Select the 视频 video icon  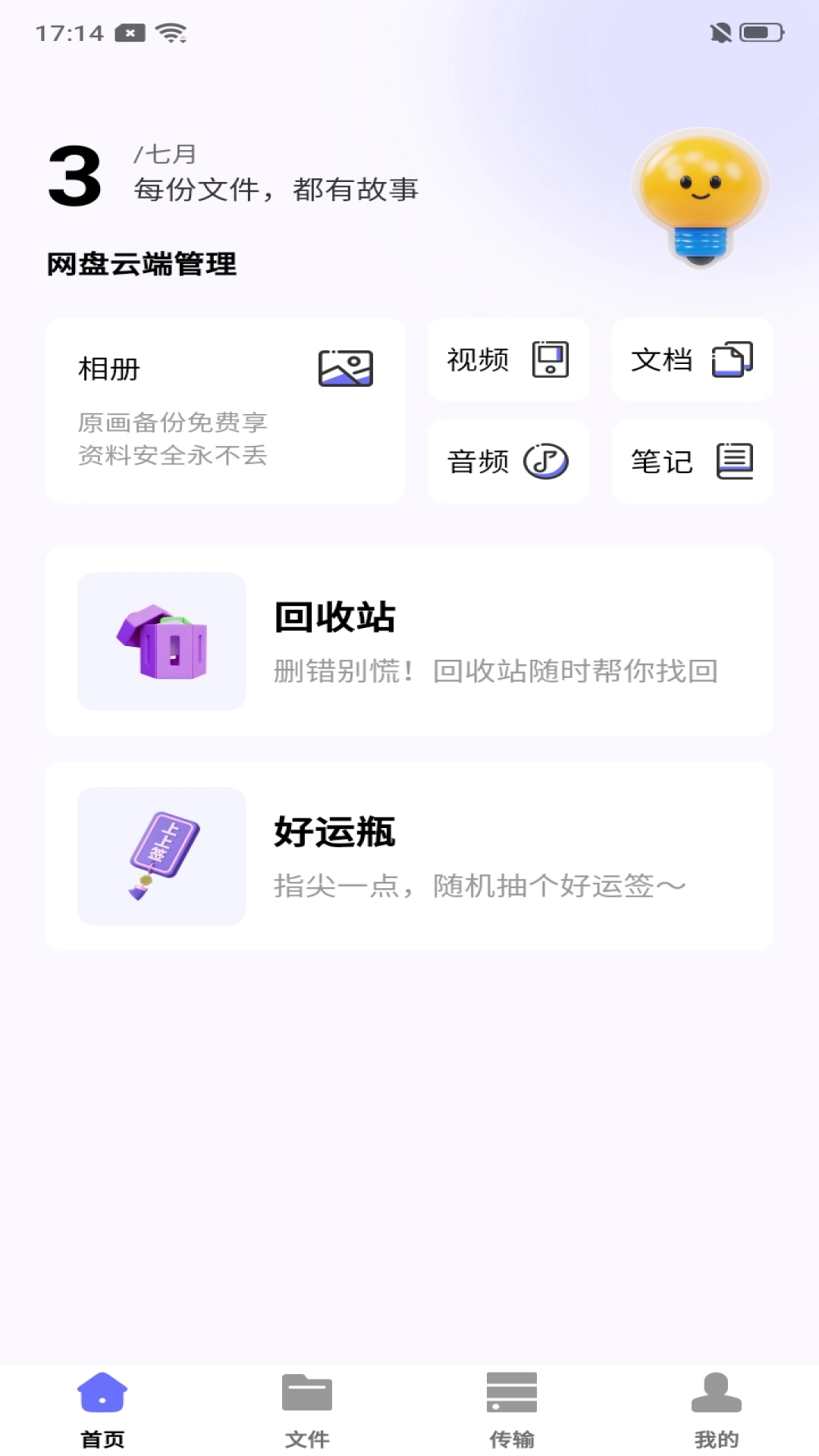tap(549, 360)
